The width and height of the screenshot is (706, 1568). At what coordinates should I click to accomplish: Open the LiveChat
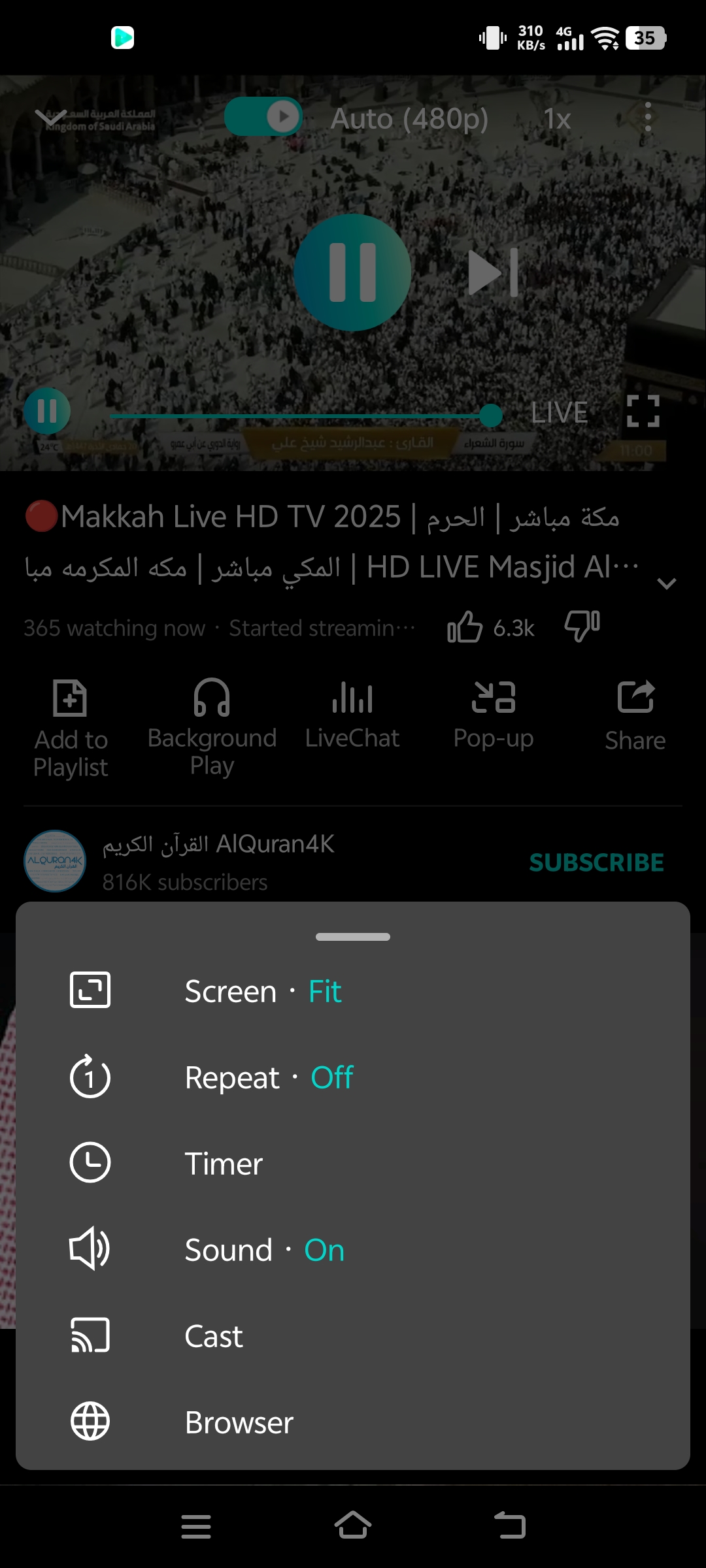pos(352,715)
